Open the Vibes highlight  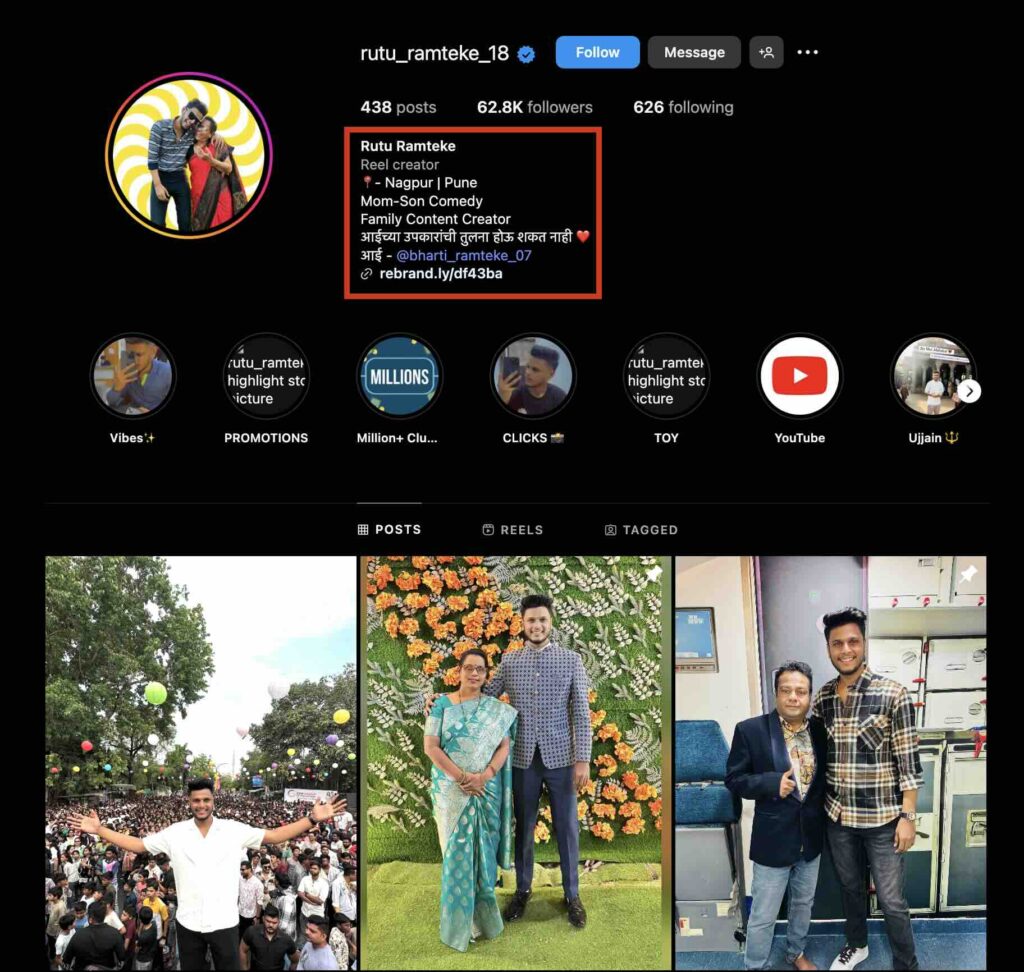(133, 377)
